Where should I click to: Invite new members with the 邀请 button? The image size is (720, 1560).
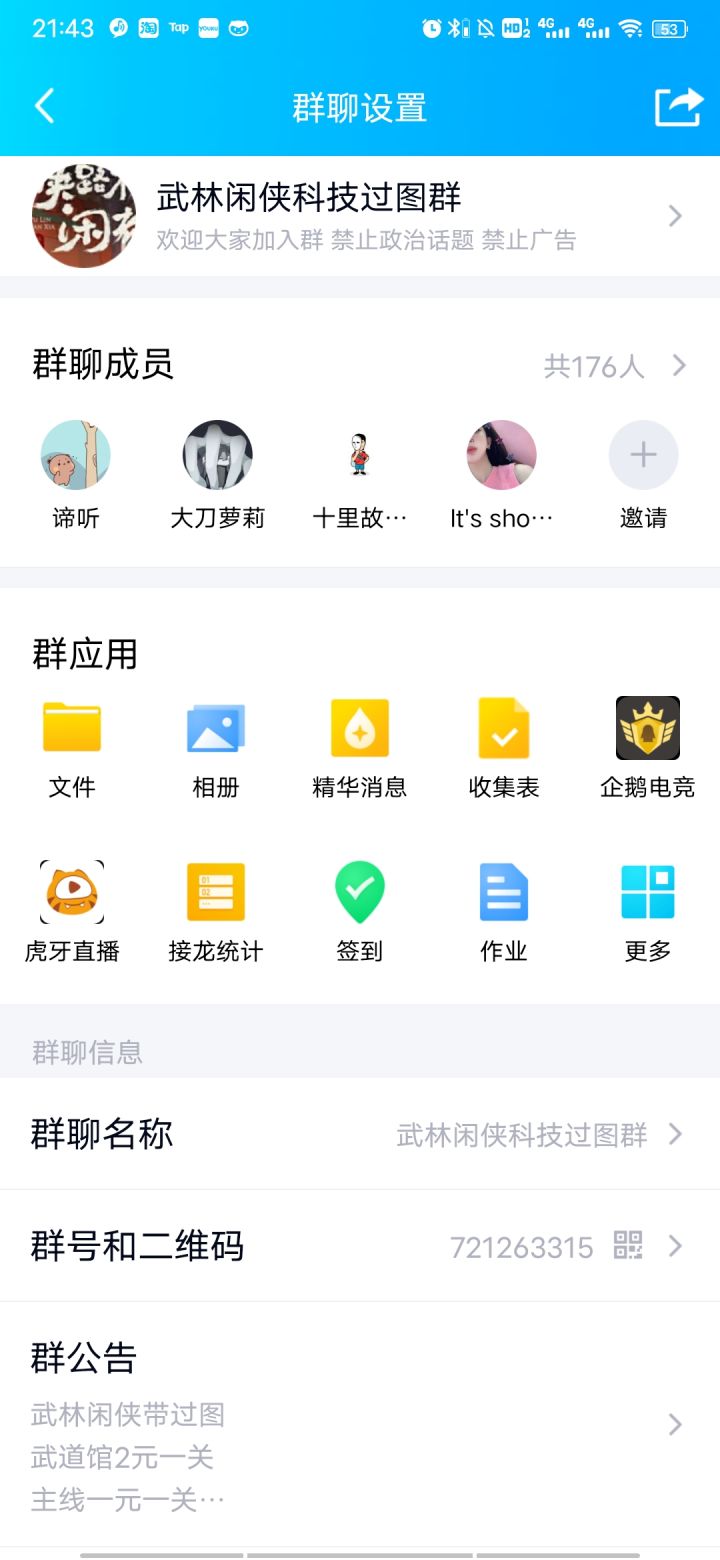[x=643, y=456]
